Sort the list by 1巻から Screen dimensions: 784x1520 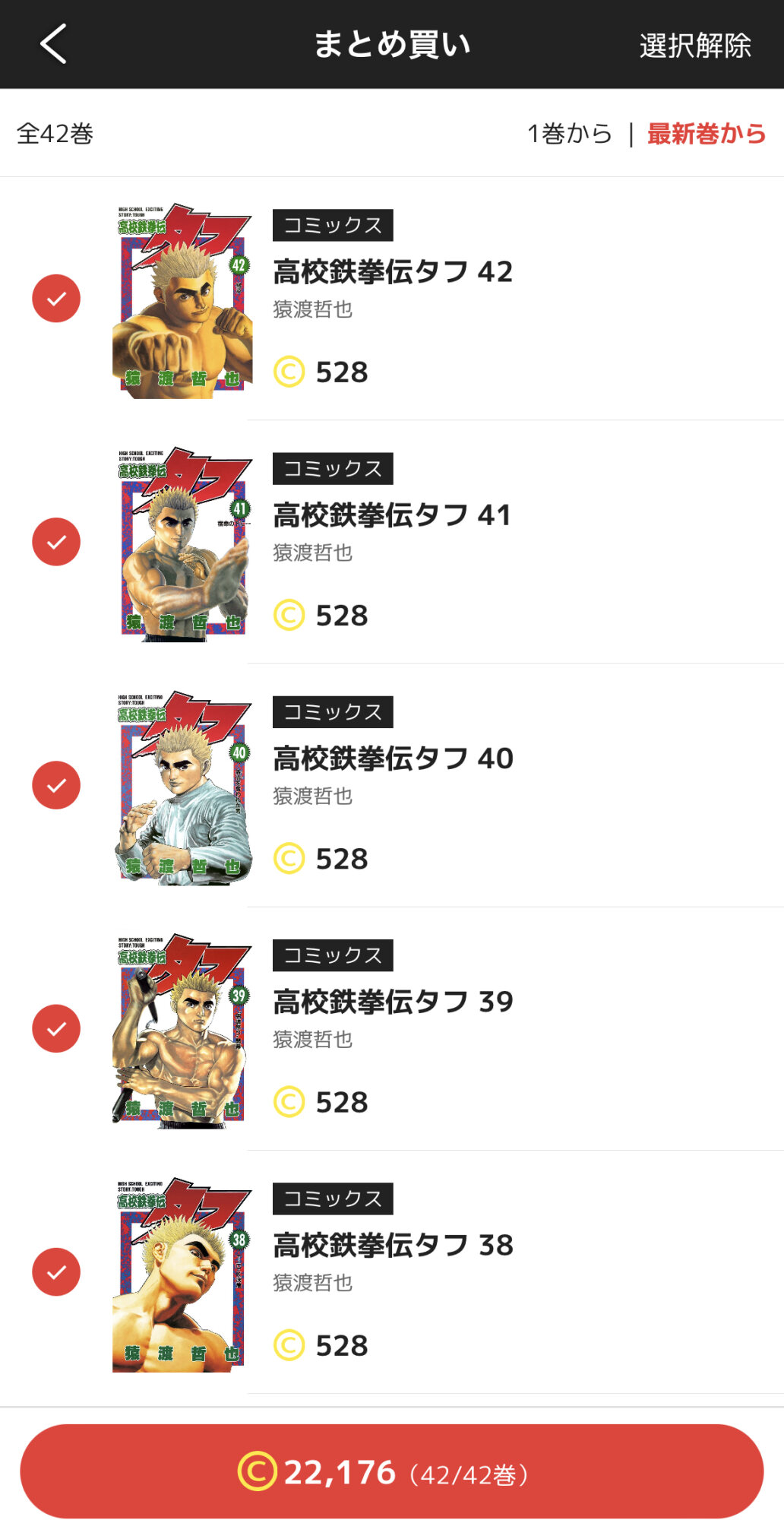(569, 134)
